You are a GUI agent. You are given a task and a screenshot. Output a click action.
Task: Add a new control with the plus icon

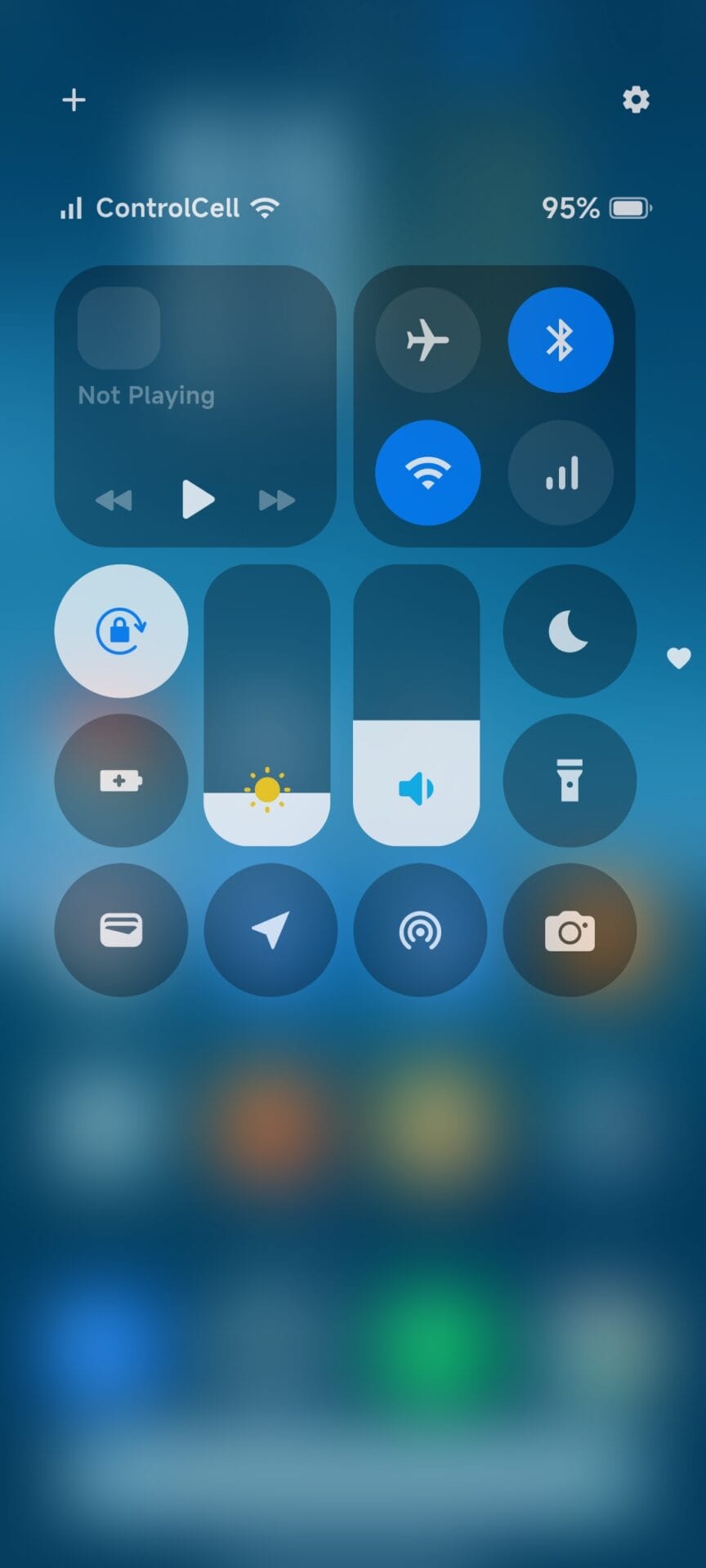tap(74, 100)
